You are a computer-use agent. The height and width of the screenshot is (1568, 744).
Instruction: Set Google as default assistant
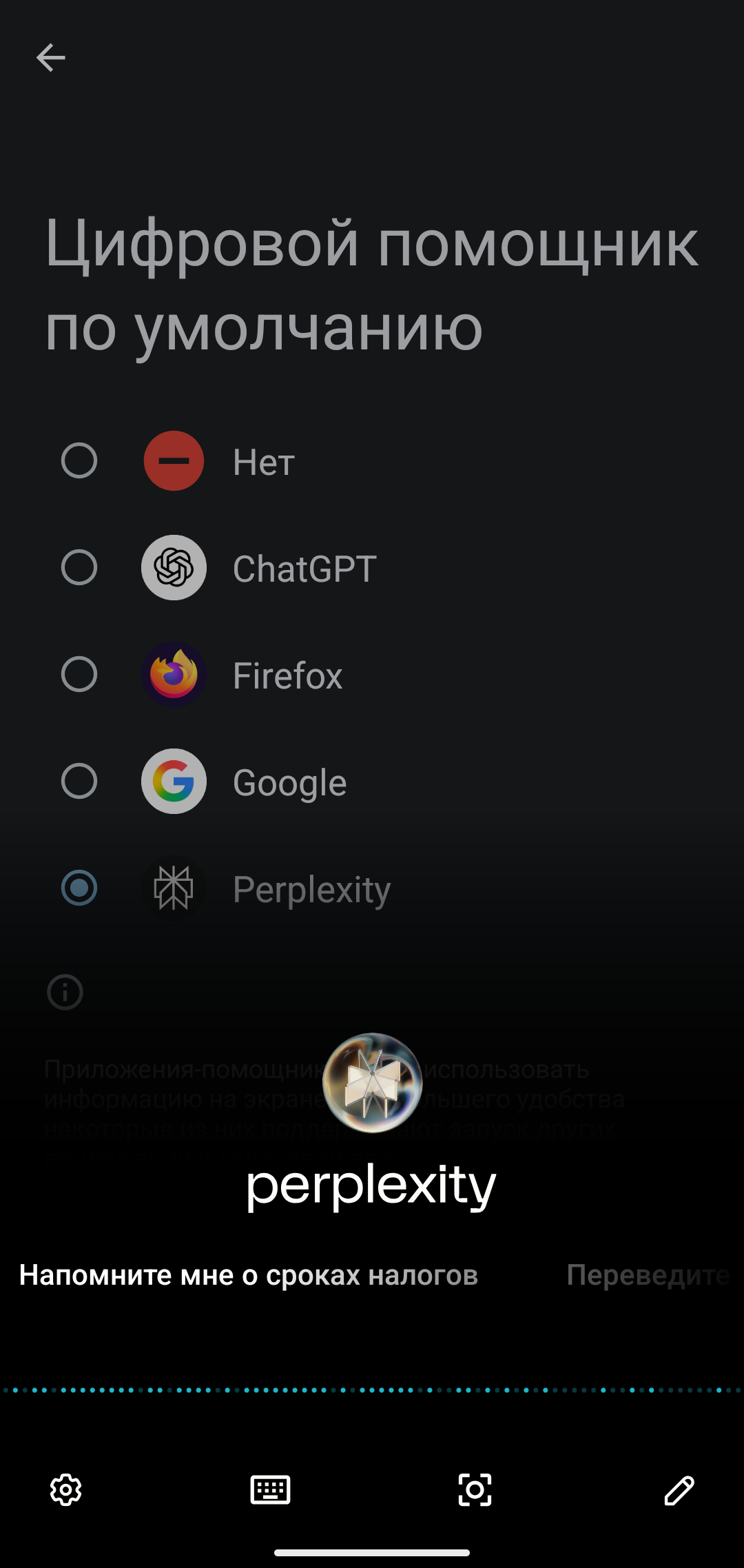tap(79, 782)
